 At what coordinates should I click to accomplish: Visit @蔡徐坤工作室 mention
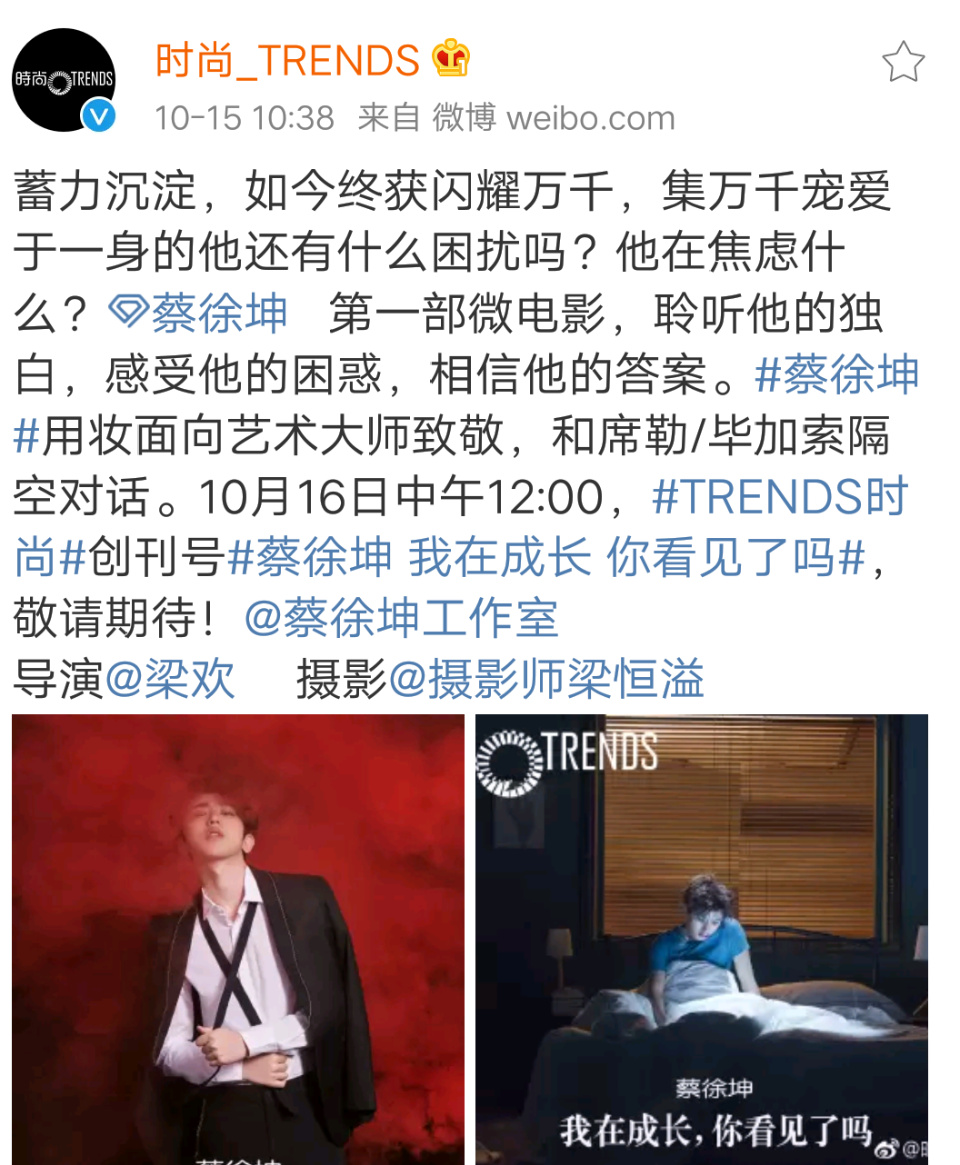(401, 619)
